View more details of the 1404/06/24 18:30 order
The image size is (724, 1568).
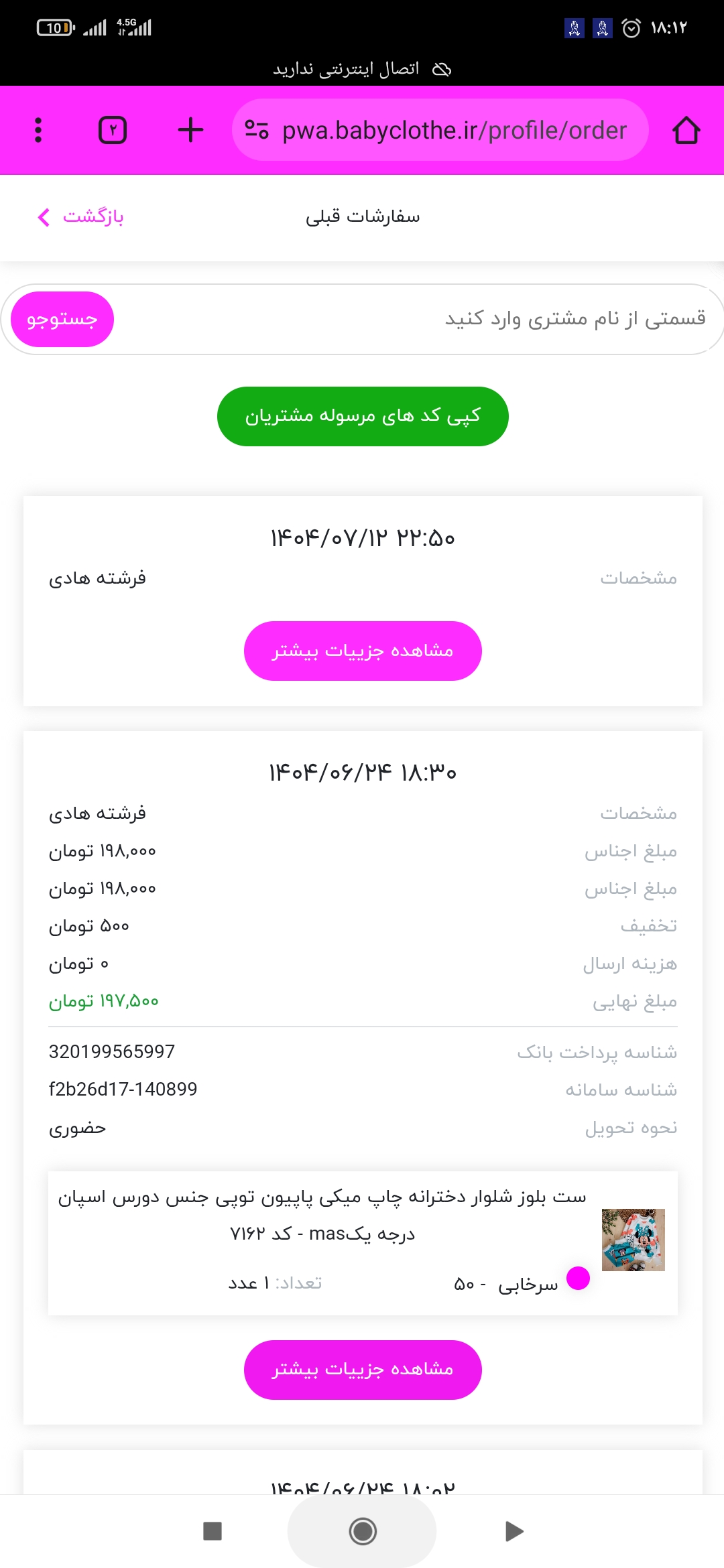click(x=363, y=1370)
